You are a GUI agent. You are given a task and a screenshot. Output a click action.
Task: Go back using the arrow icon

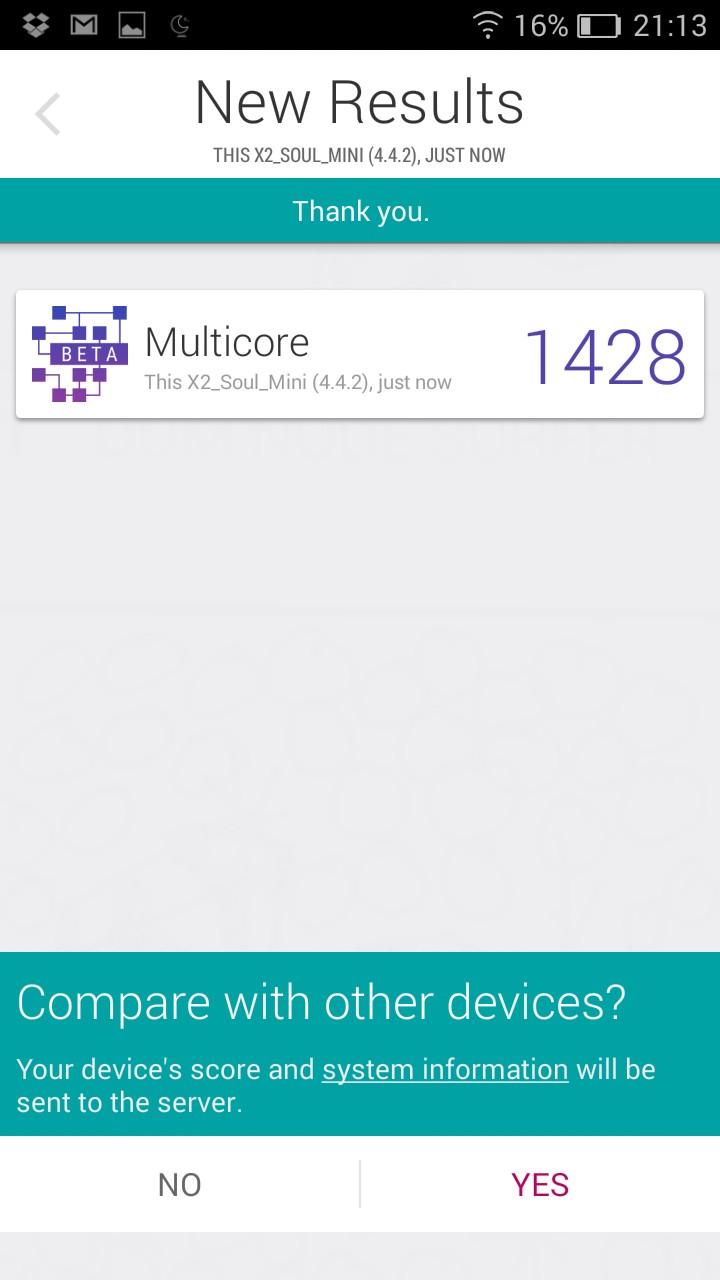(x=48, y=114)
